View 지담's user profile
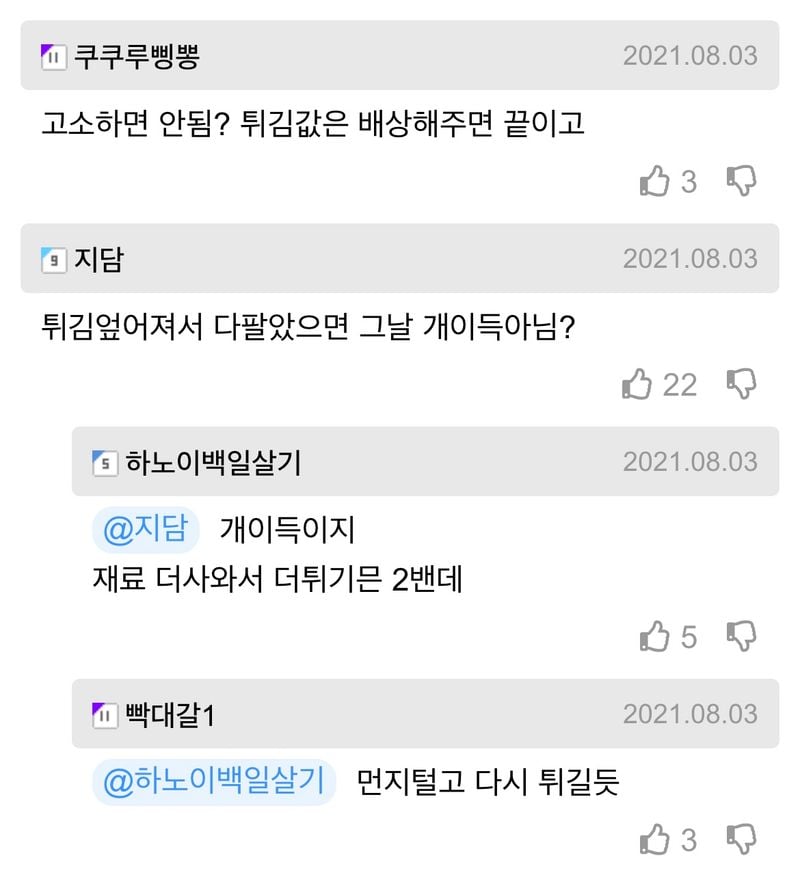This screenshot has height=870, width=800. [98, 259]
